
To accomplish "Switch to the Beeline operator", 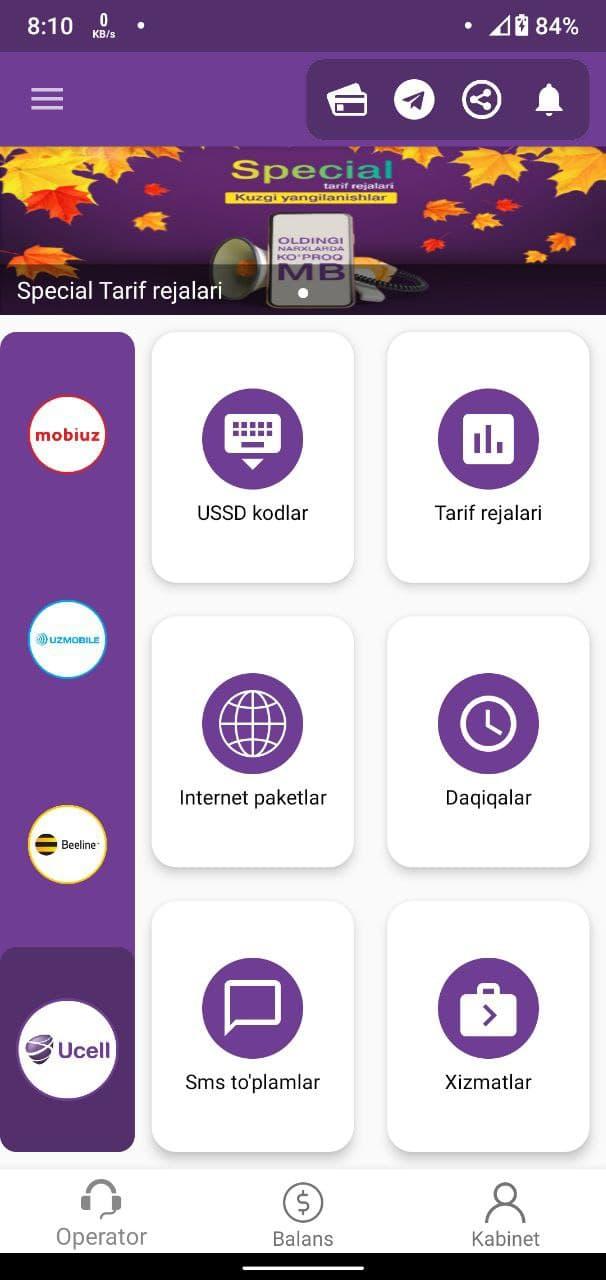I will 67,844.
